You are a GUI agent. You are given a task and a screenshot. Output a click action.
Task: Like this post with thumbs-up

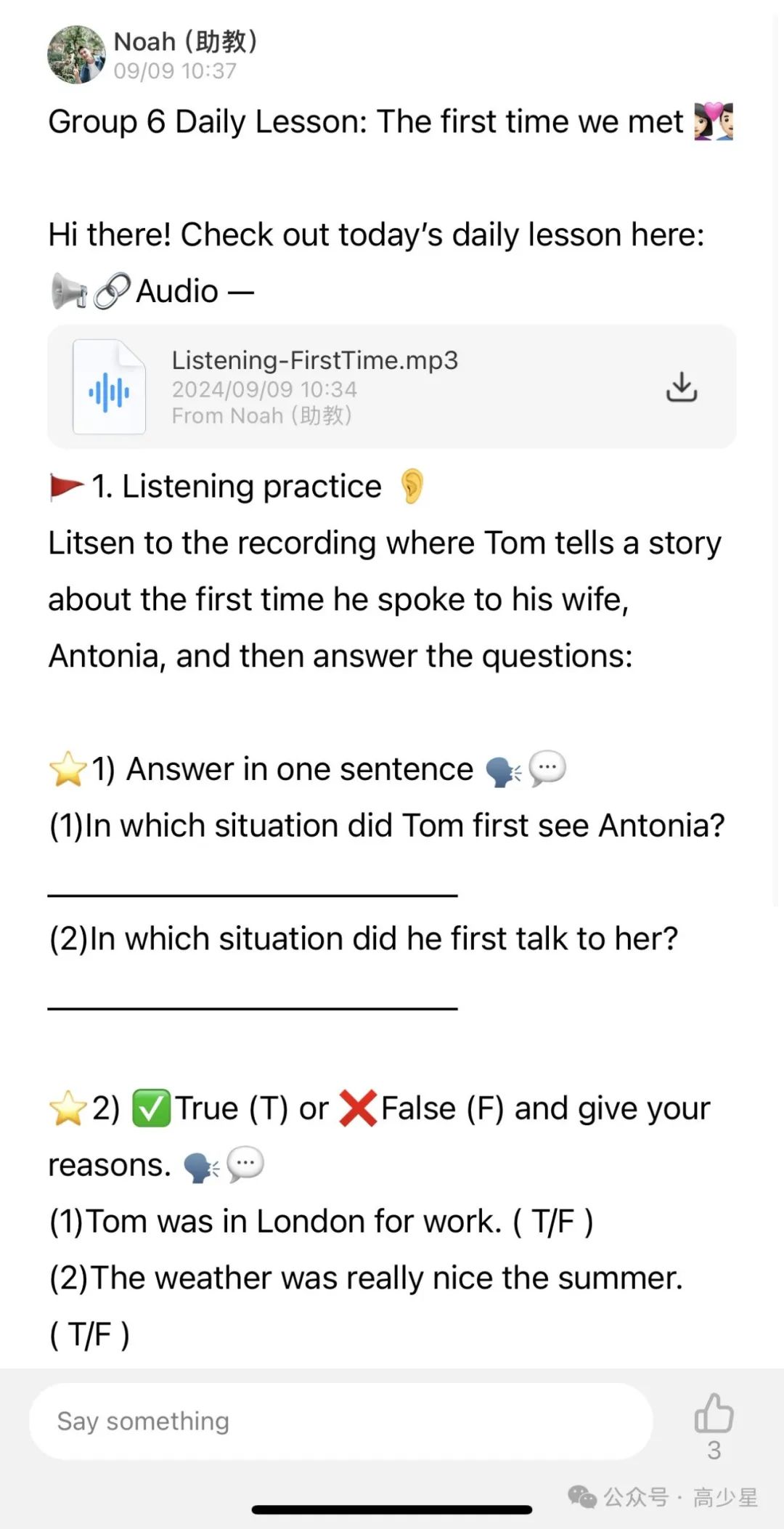point(714,1413)
